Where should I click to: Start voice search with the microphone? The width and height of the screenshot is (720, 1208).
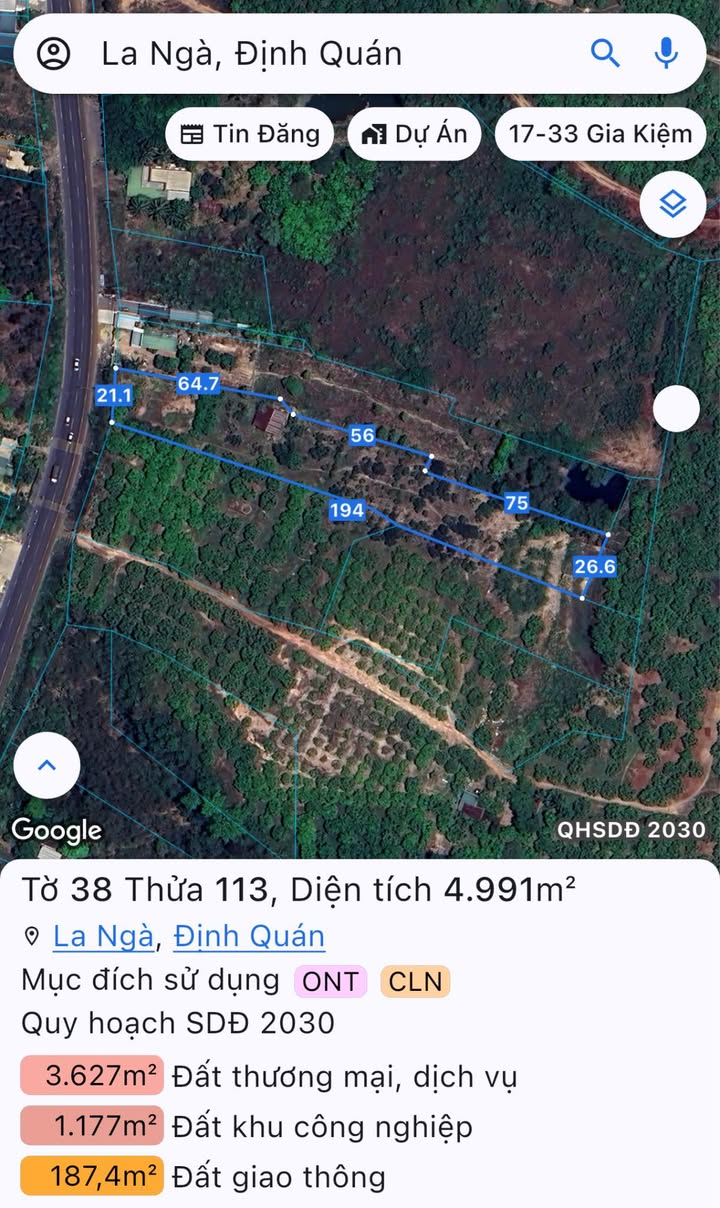click(666, 53)
